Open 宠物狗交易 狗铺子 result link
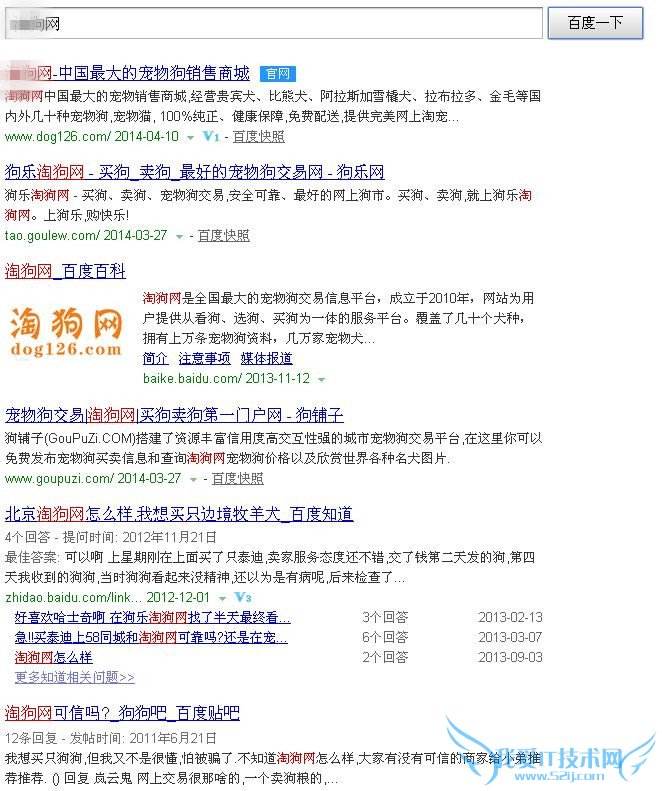 click(x=174, y=415)
